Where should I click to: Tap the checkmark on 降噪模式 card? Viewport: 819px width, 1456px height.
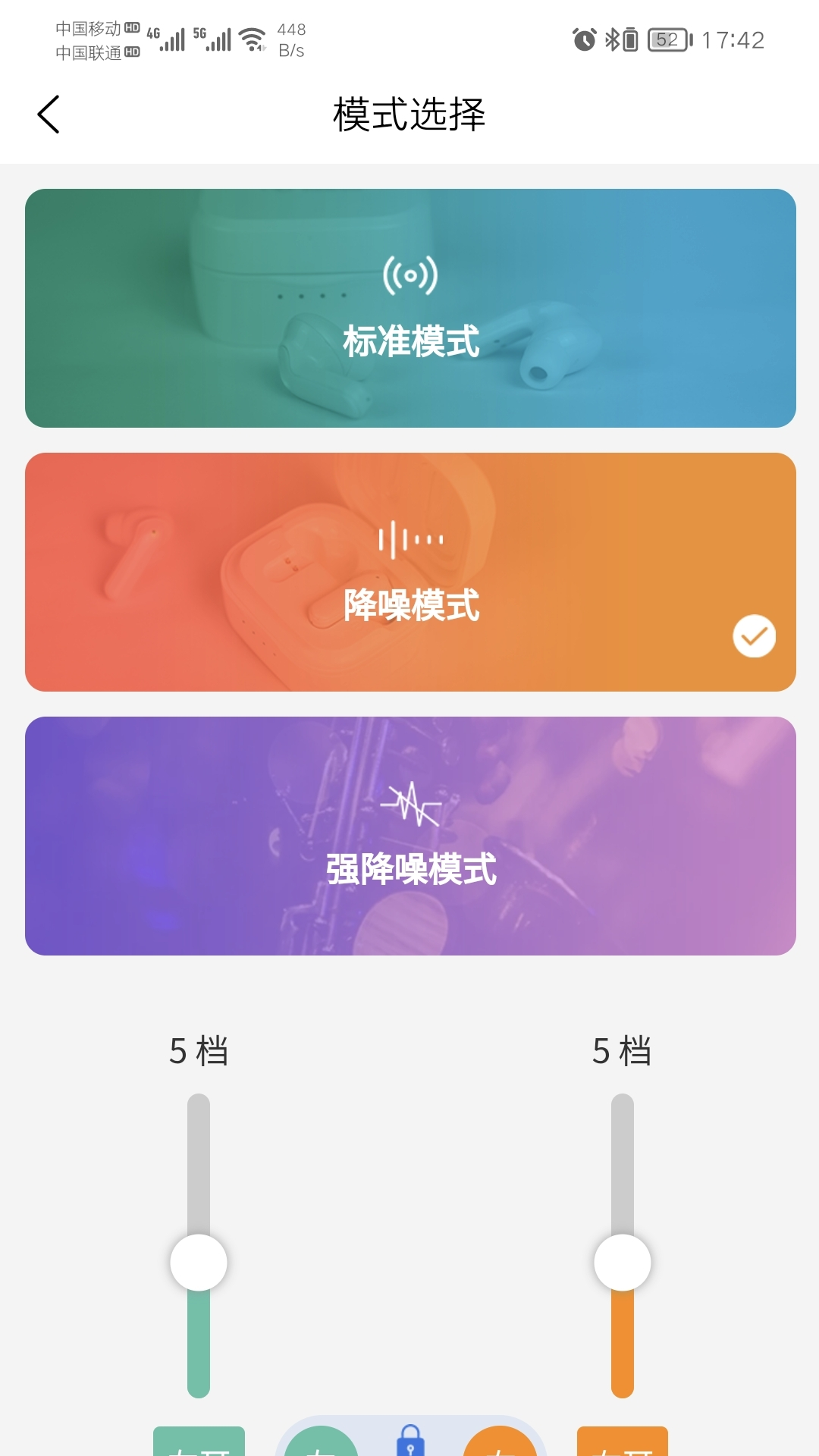[x=754, y=635]
